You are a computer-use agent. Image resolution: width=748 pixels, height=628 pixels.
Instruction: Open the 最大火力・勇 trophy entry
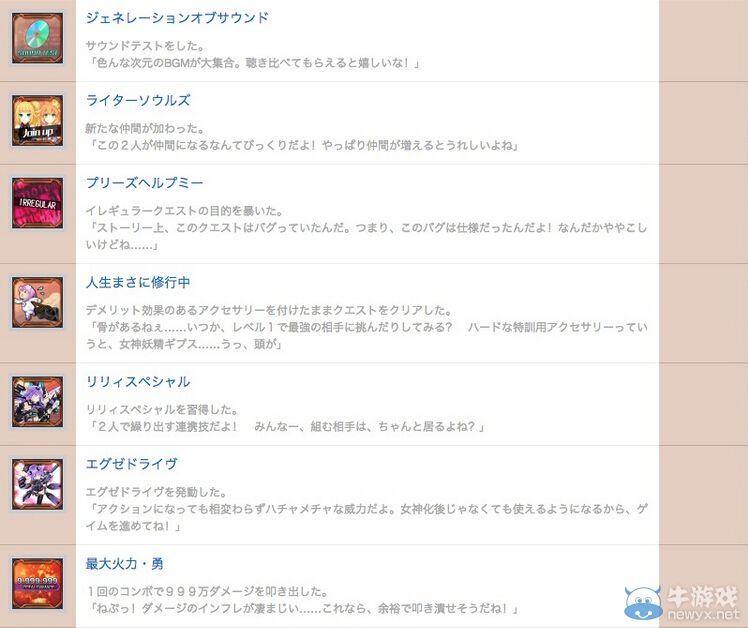click(124, 564)
